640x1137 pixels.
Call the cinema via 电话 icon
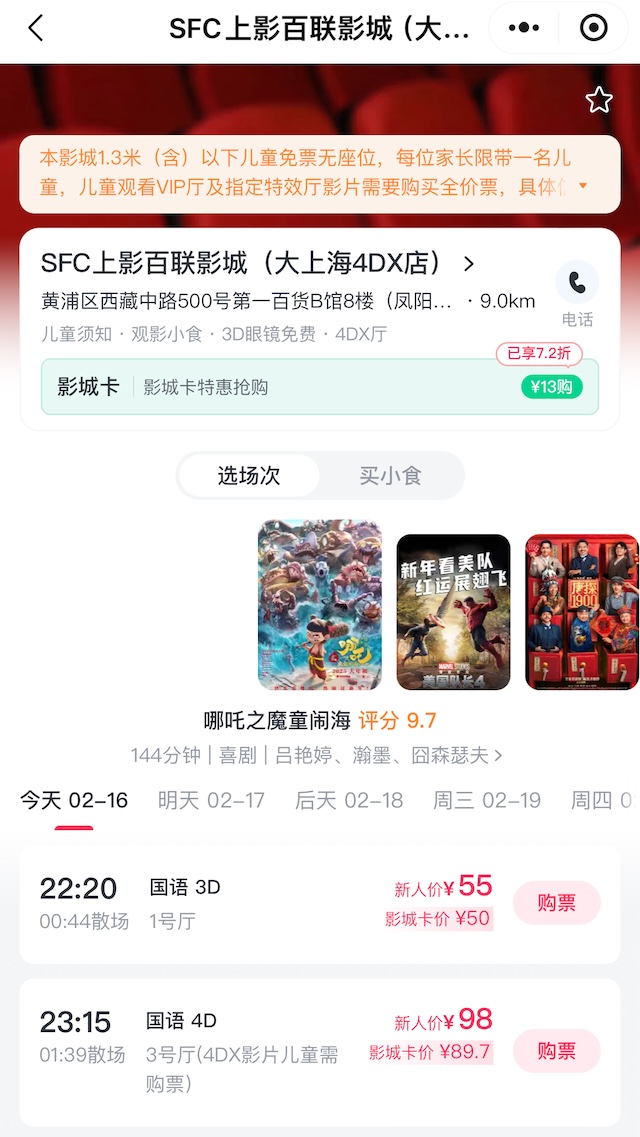click(x=577, y=283)
